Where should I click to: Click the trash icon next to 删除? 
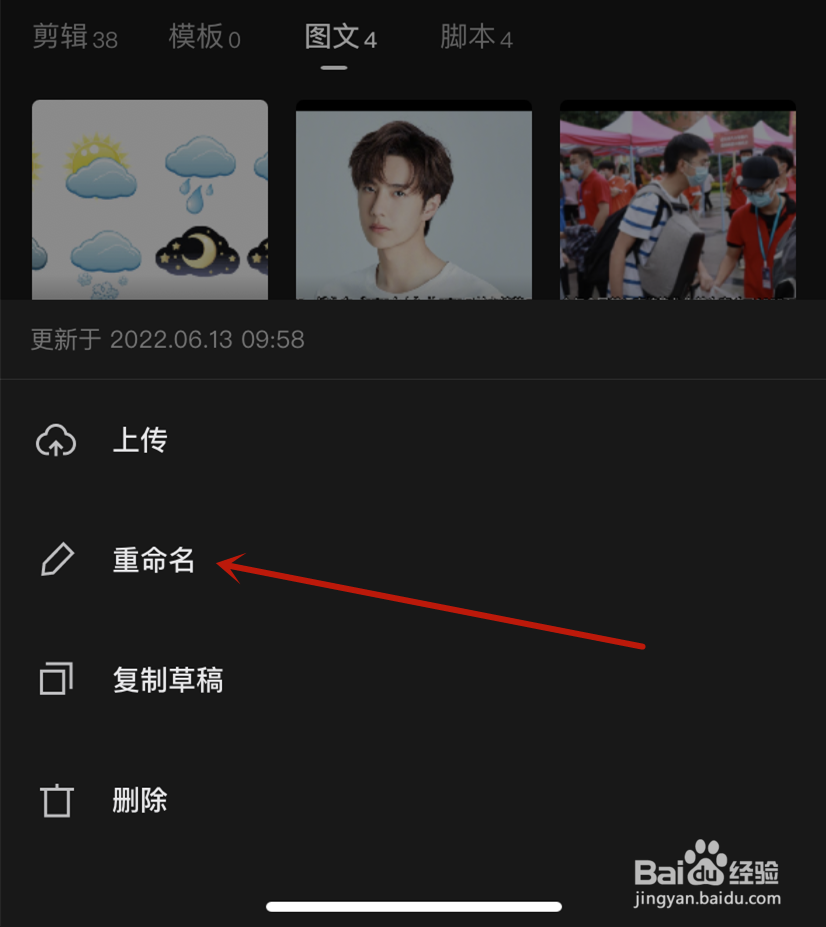coord(56,800)
